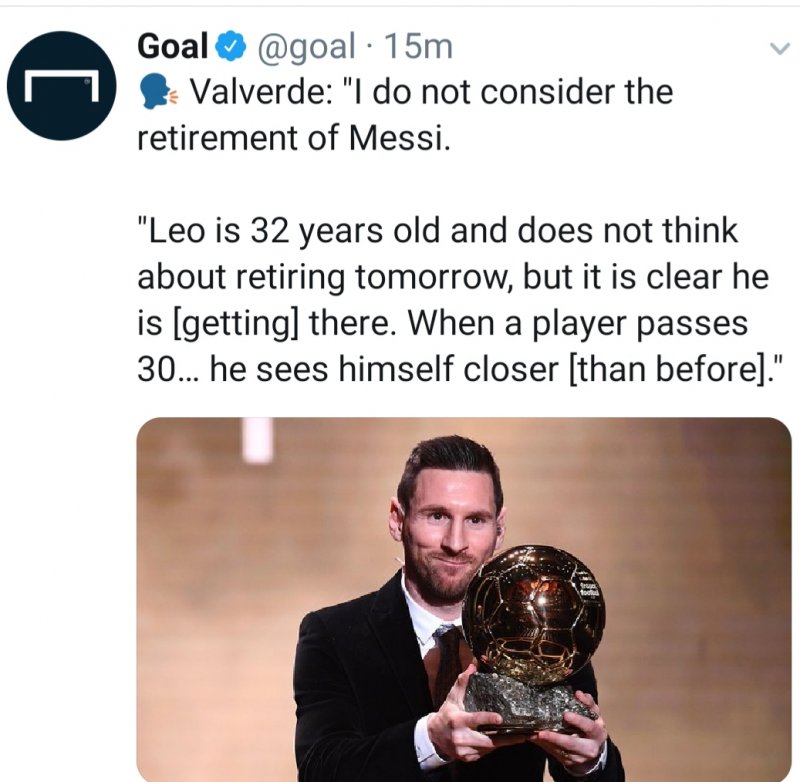
Task: Open the tweet's attached photo
Action: tap(463, 600)
